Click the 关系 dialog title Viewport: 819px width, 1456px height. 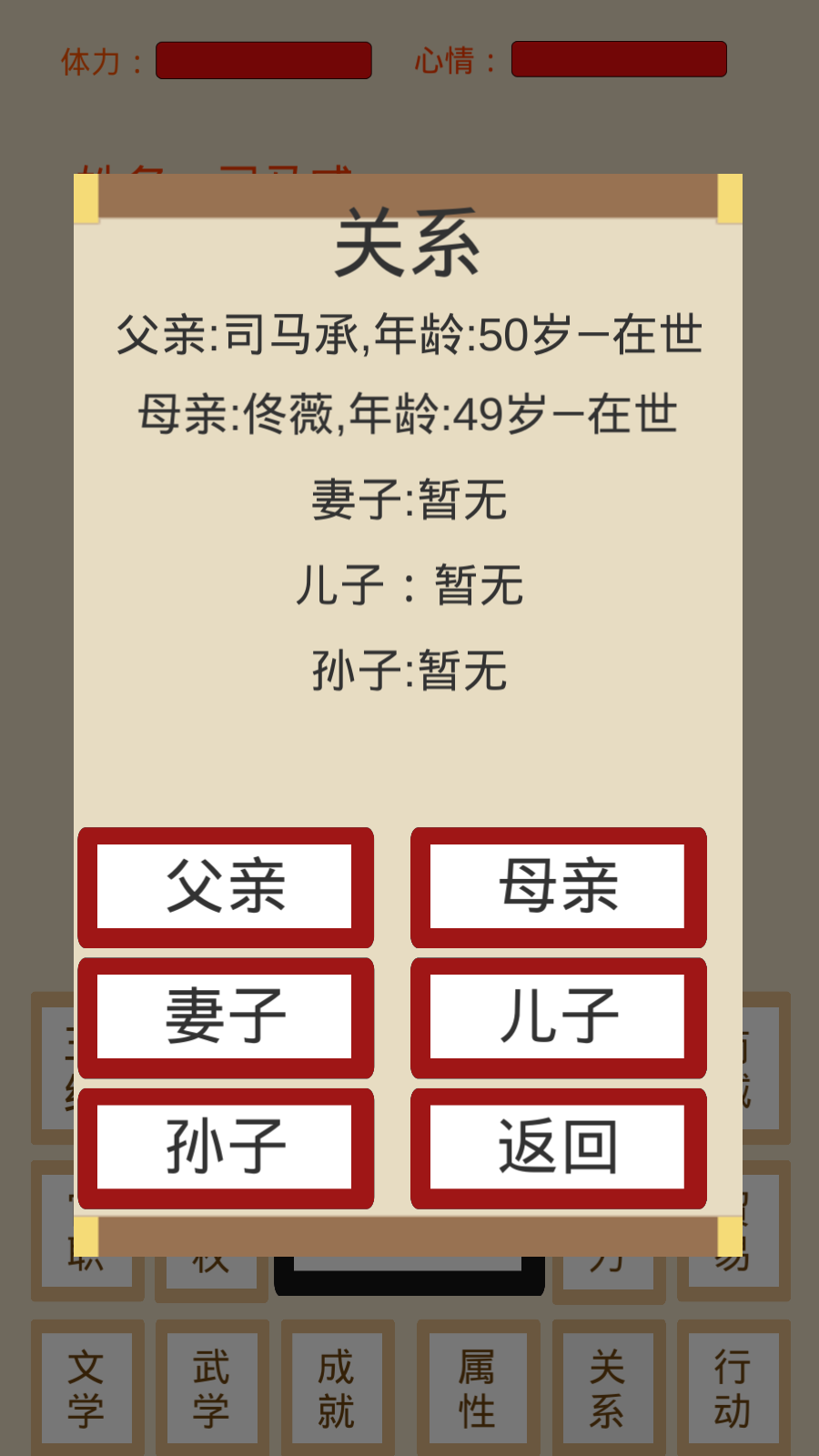(x=409, y=244)
